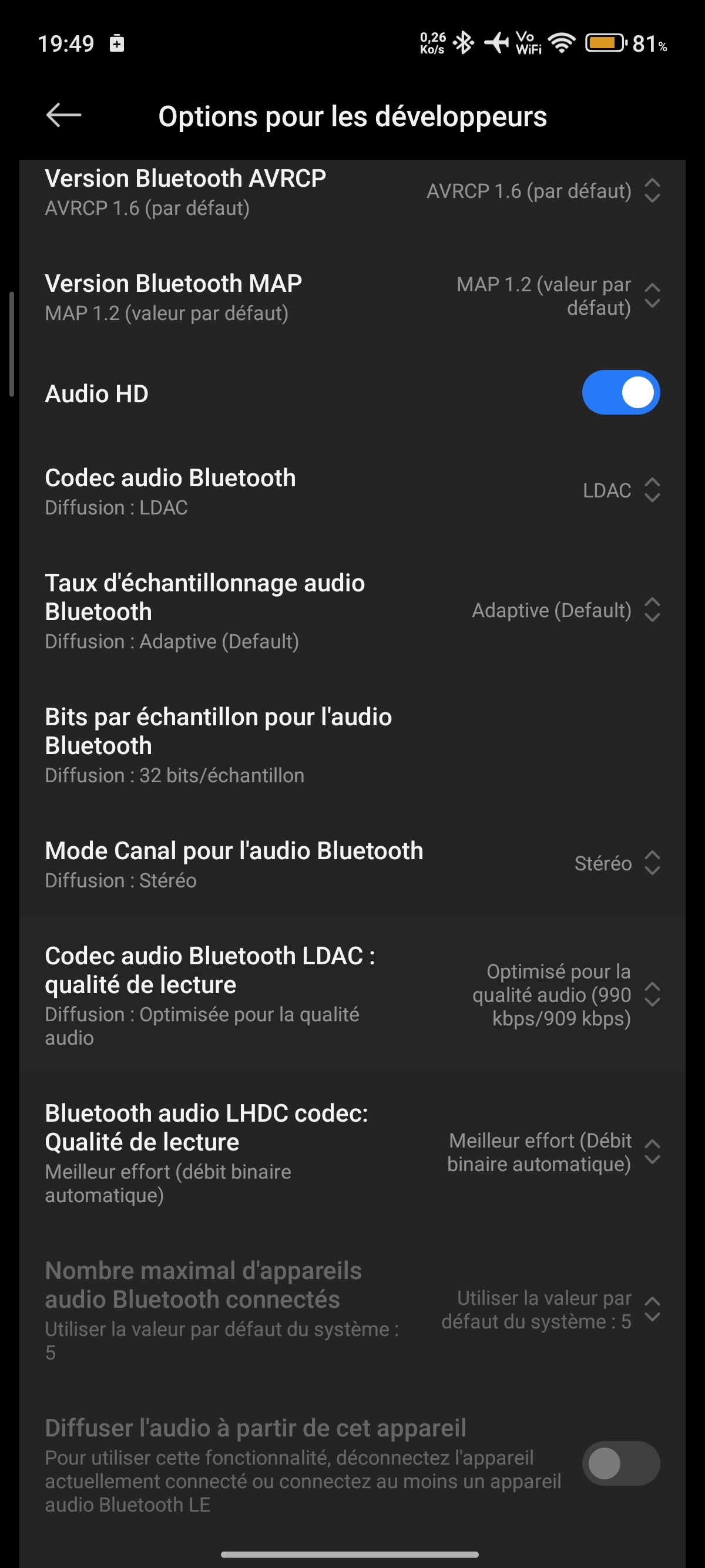Disable the Audio HD switch

click(620, 393)
